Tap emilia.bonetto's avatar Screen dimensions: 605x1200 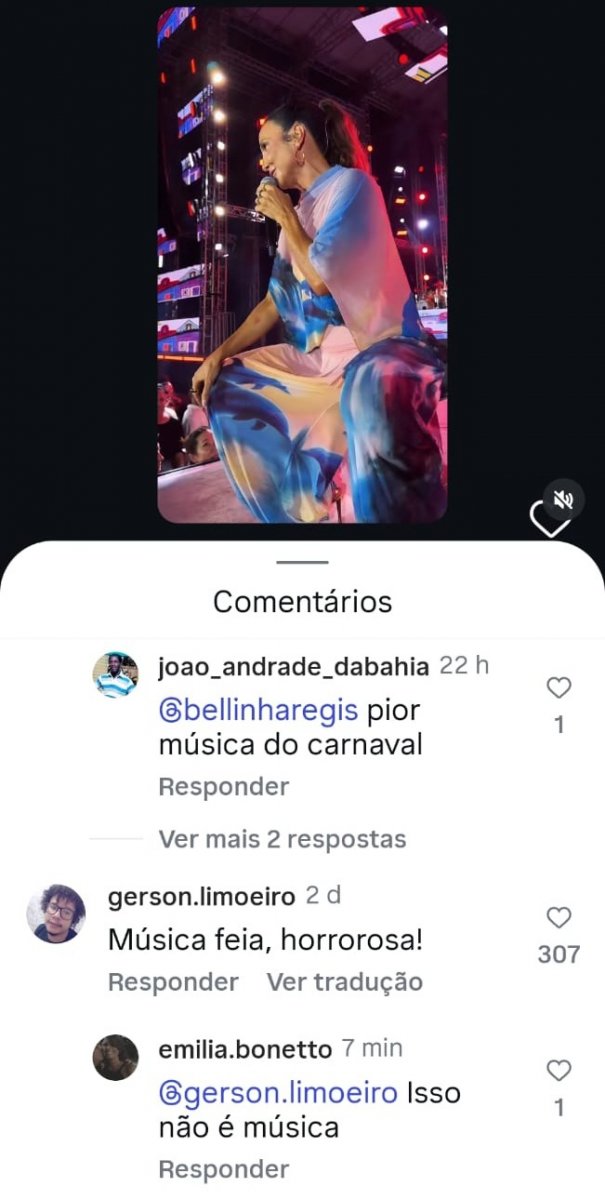tap(116, 1057)
